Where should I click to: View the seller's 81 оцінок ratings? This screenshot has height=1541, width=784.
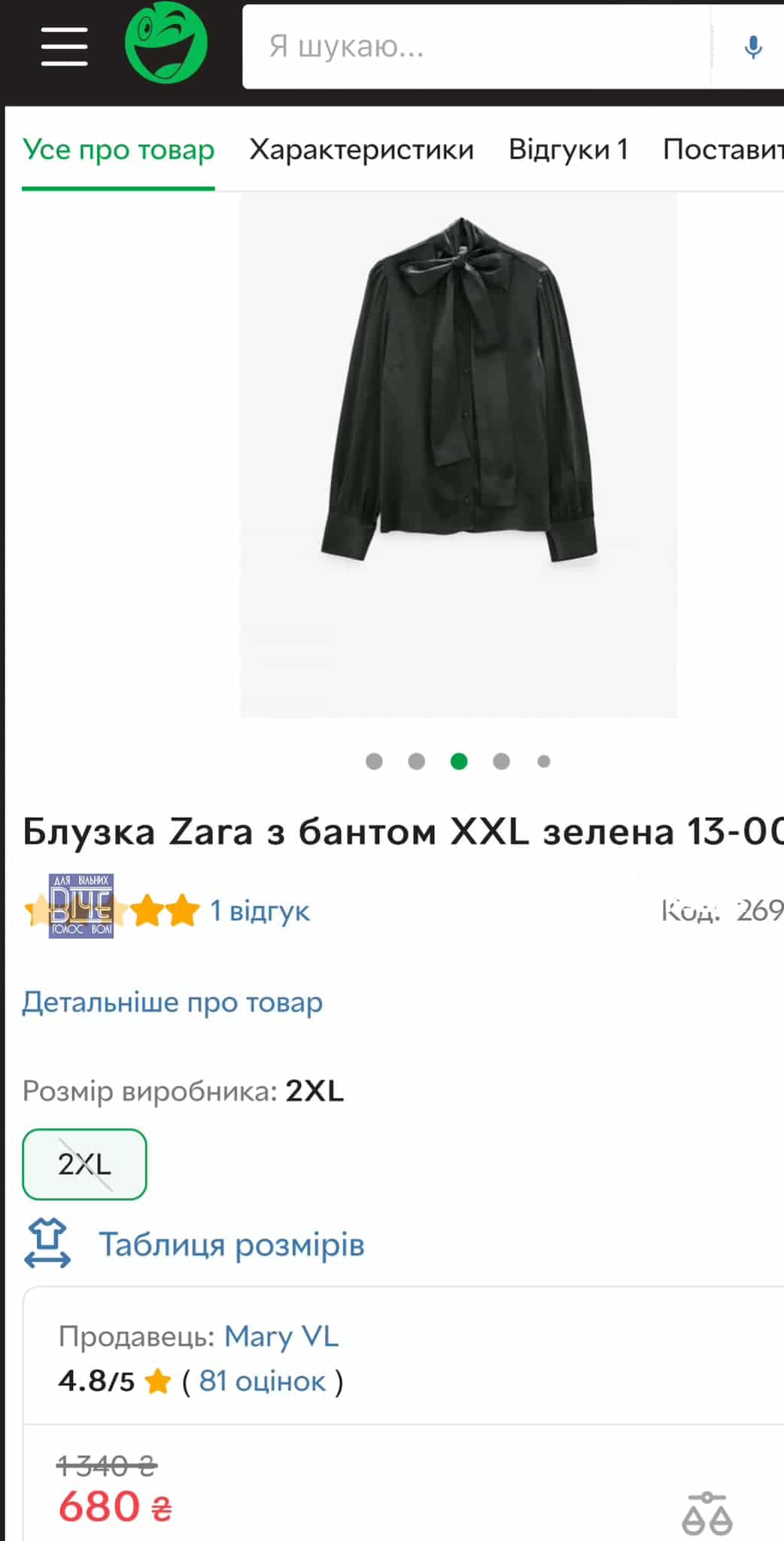[262, 1381]
